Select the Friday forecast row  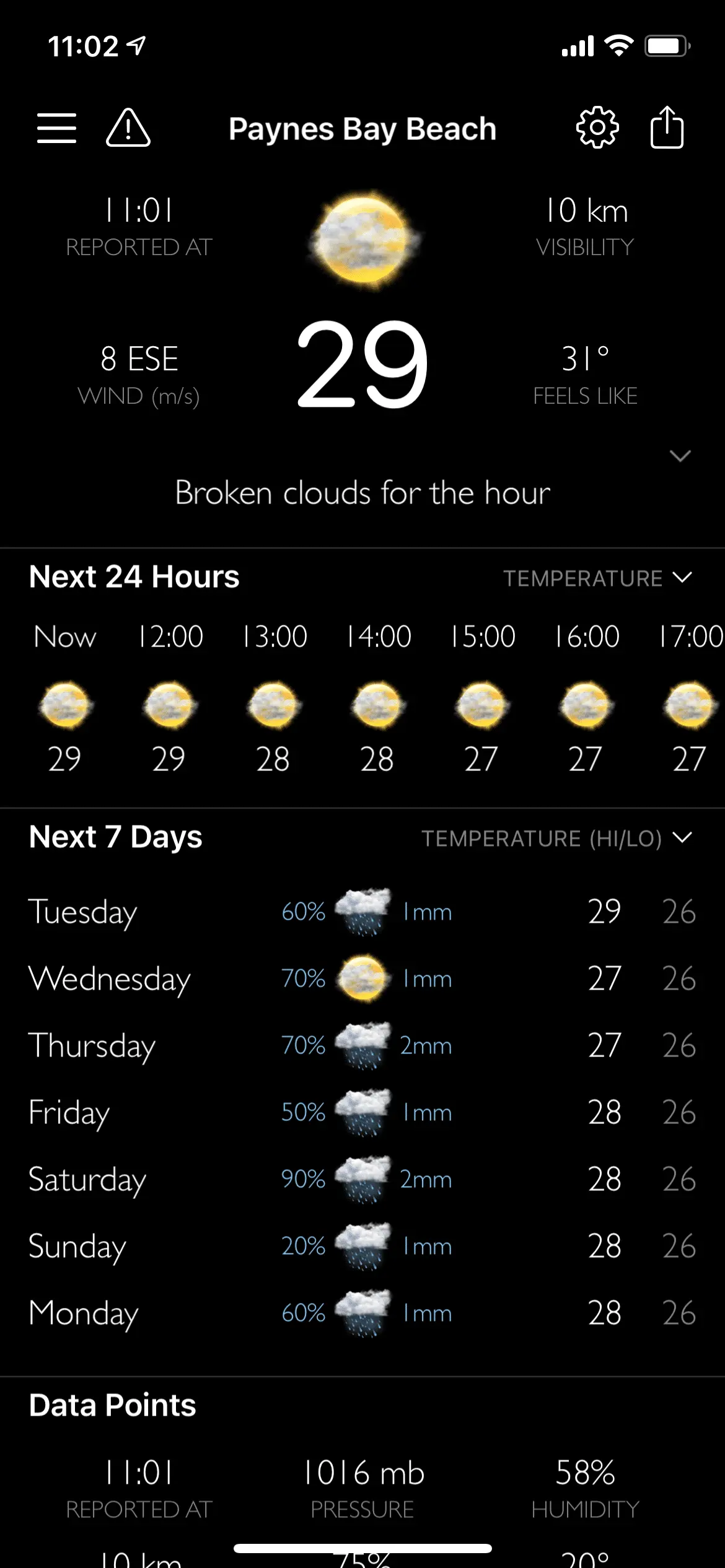click(x=362, y=1112)
